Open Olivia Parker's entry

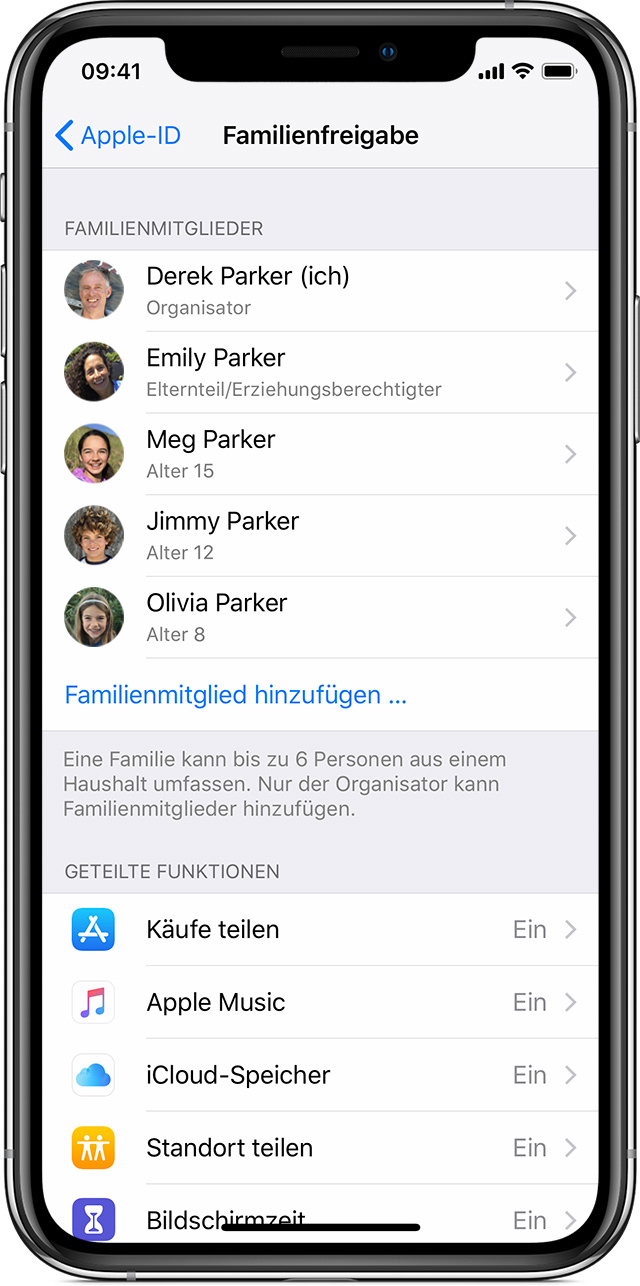pos(320,618)
